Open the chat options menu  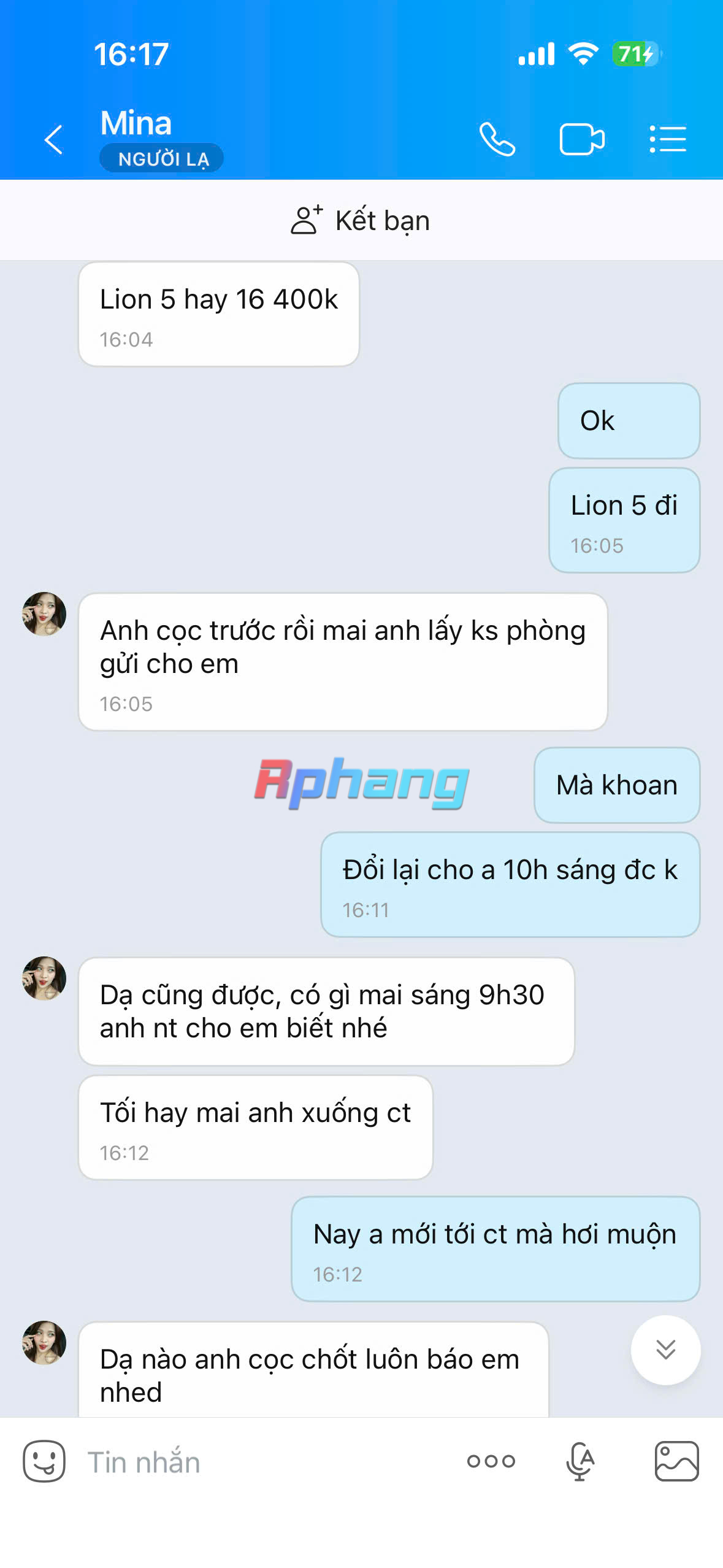[668, 139]
